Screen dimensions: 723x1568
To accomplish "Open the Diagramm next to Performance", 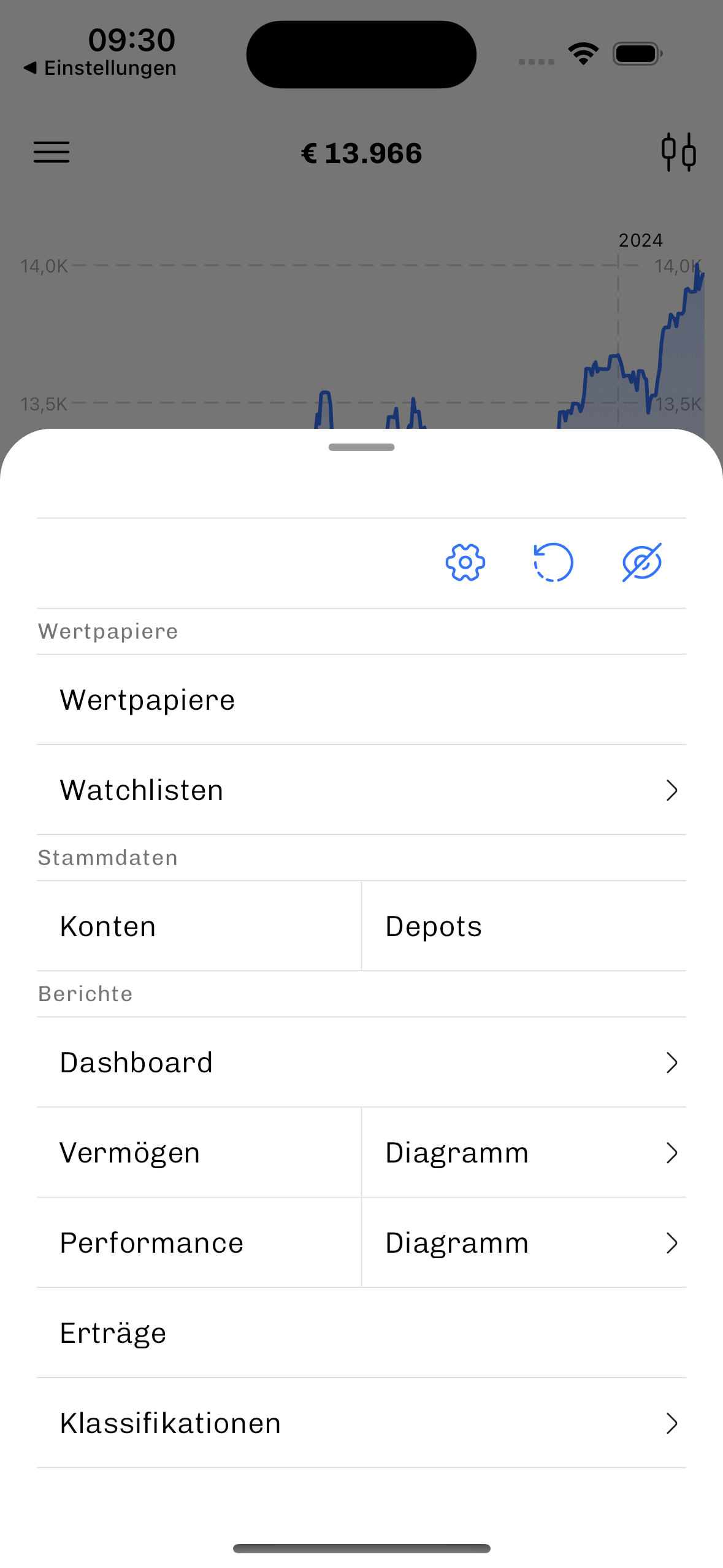I will [524, 1243].
